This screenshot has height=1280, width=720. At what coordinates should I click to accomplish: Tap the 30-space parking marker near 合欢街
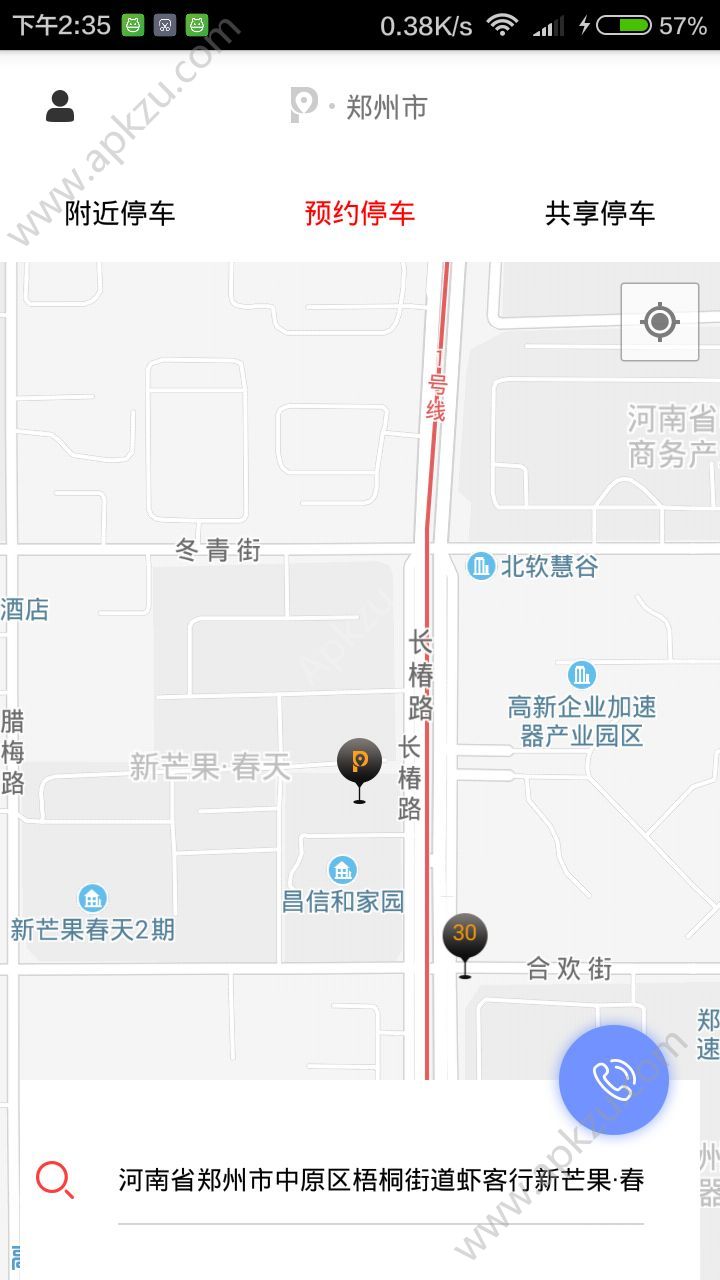464,934
